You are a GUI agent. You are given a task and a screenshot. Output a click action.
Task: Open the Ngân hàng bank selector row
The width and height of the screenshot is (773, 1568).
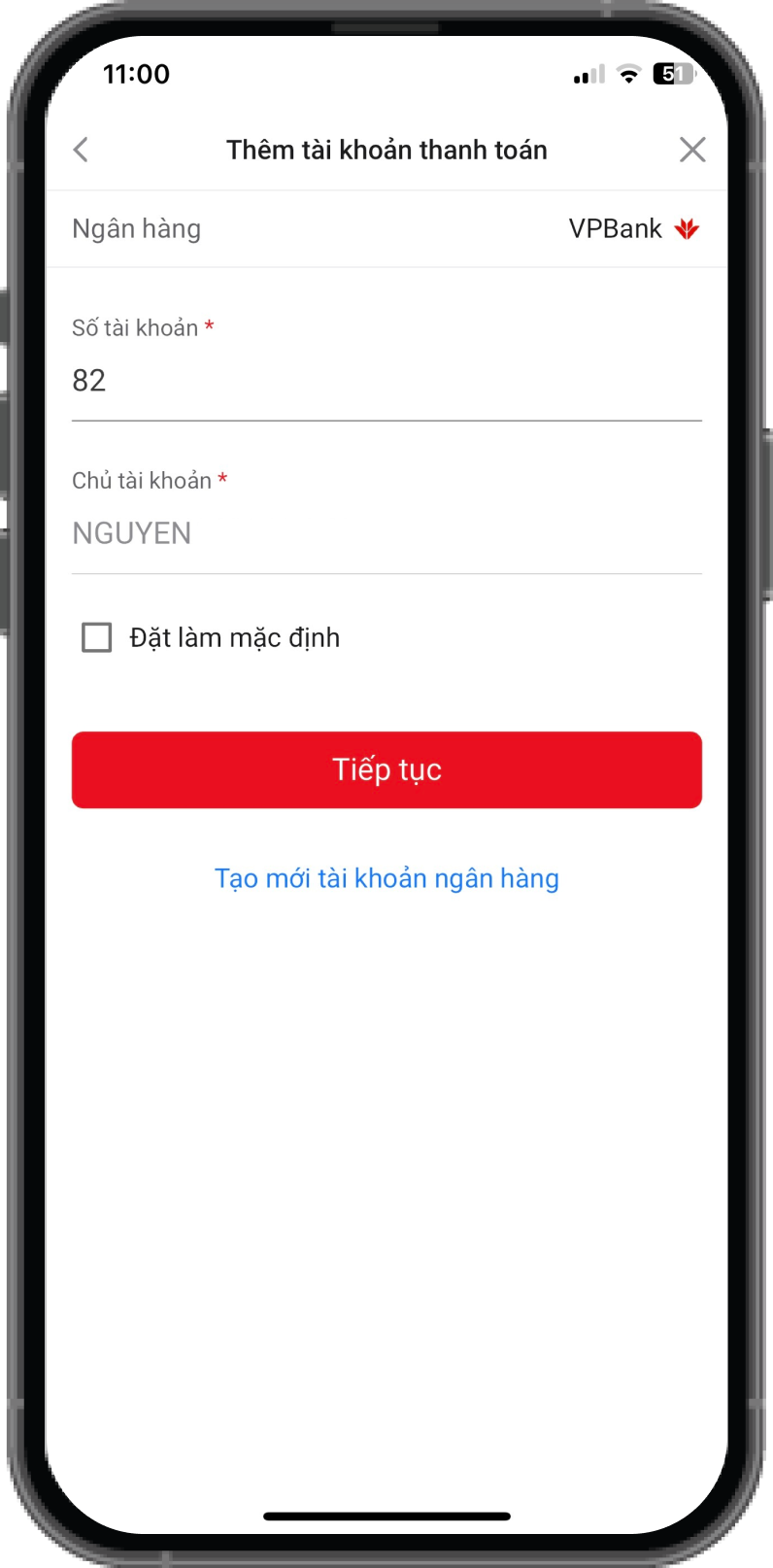[386, 229]
